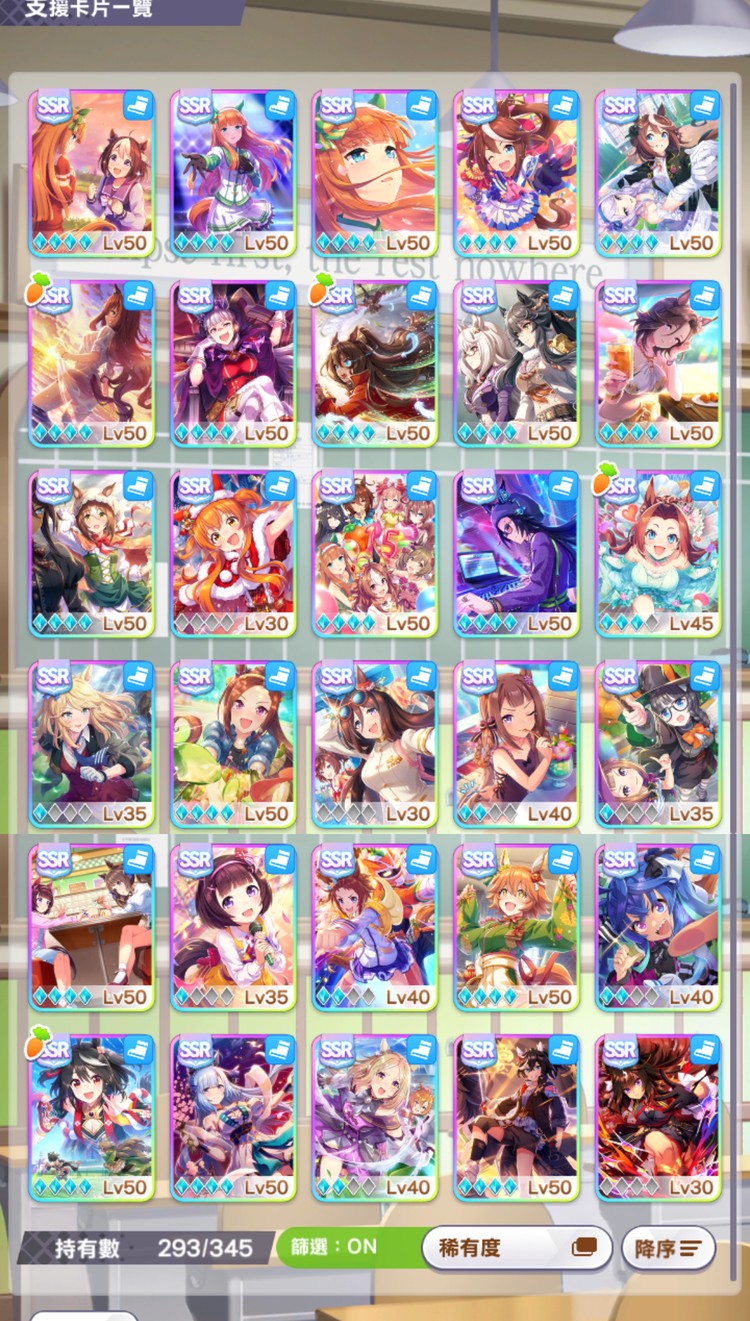Select the girl in green kimono Lv50 card

click(x=516, y=927)
